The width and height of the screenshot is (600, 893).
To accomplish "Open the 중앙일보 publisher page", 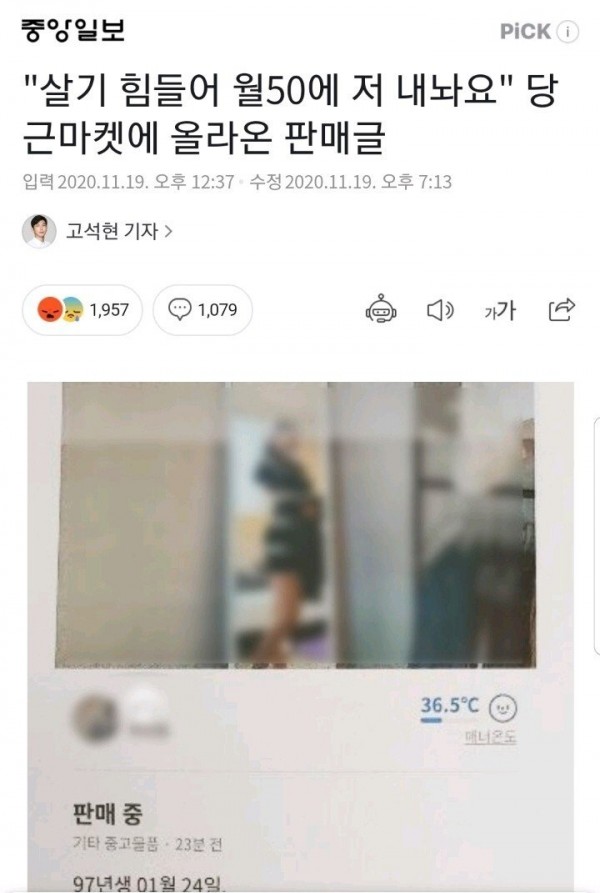I will point(72,30).
